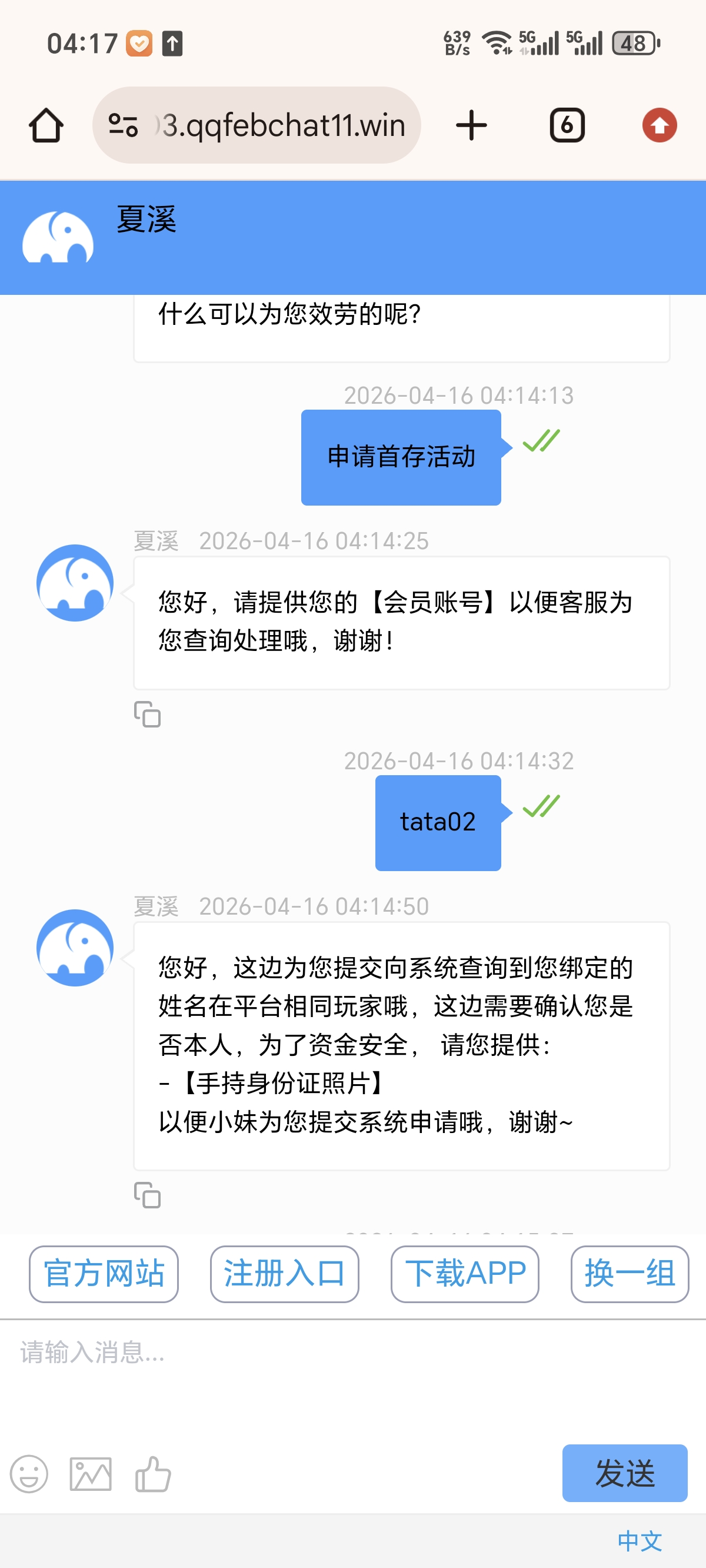Select the image upload icon
706x1568 pixels.
89,1474
